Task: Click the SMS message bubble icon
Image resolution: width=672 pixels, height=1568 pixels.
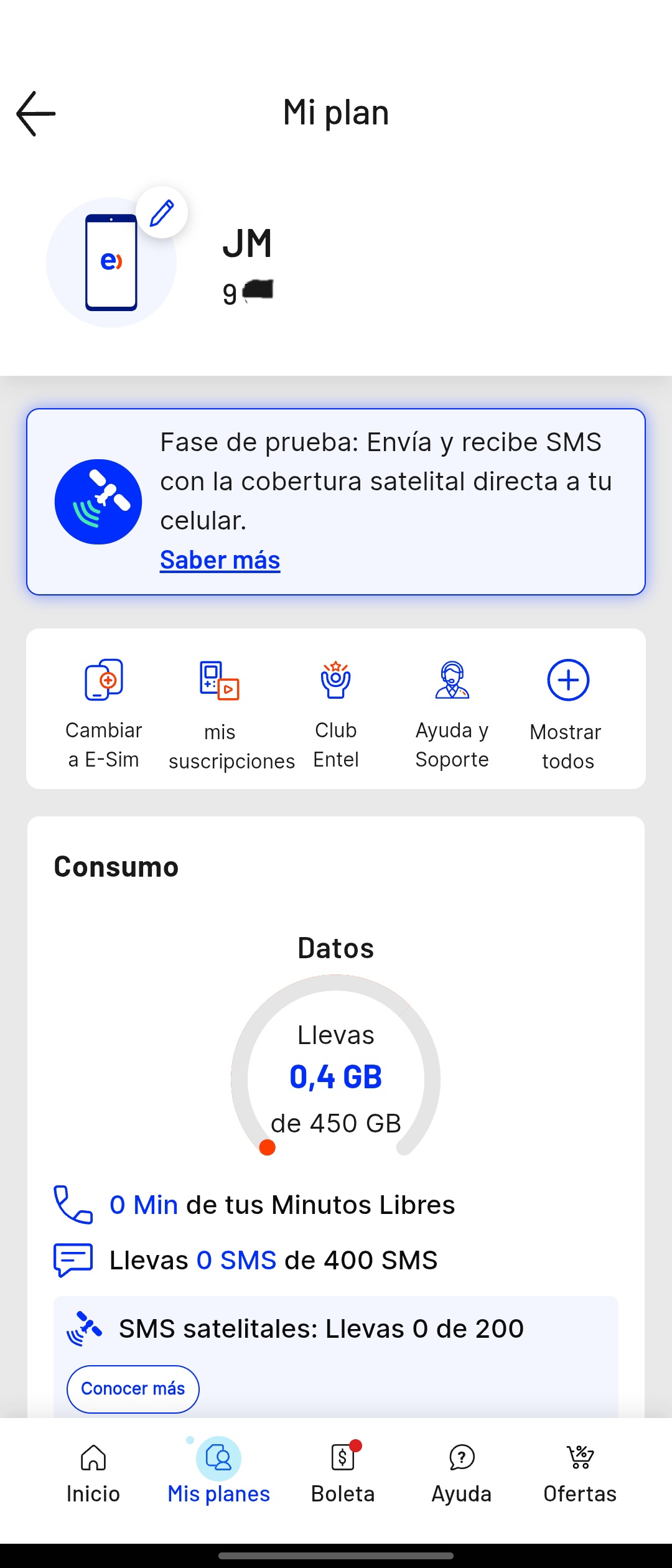Action: pos(73,1259)
